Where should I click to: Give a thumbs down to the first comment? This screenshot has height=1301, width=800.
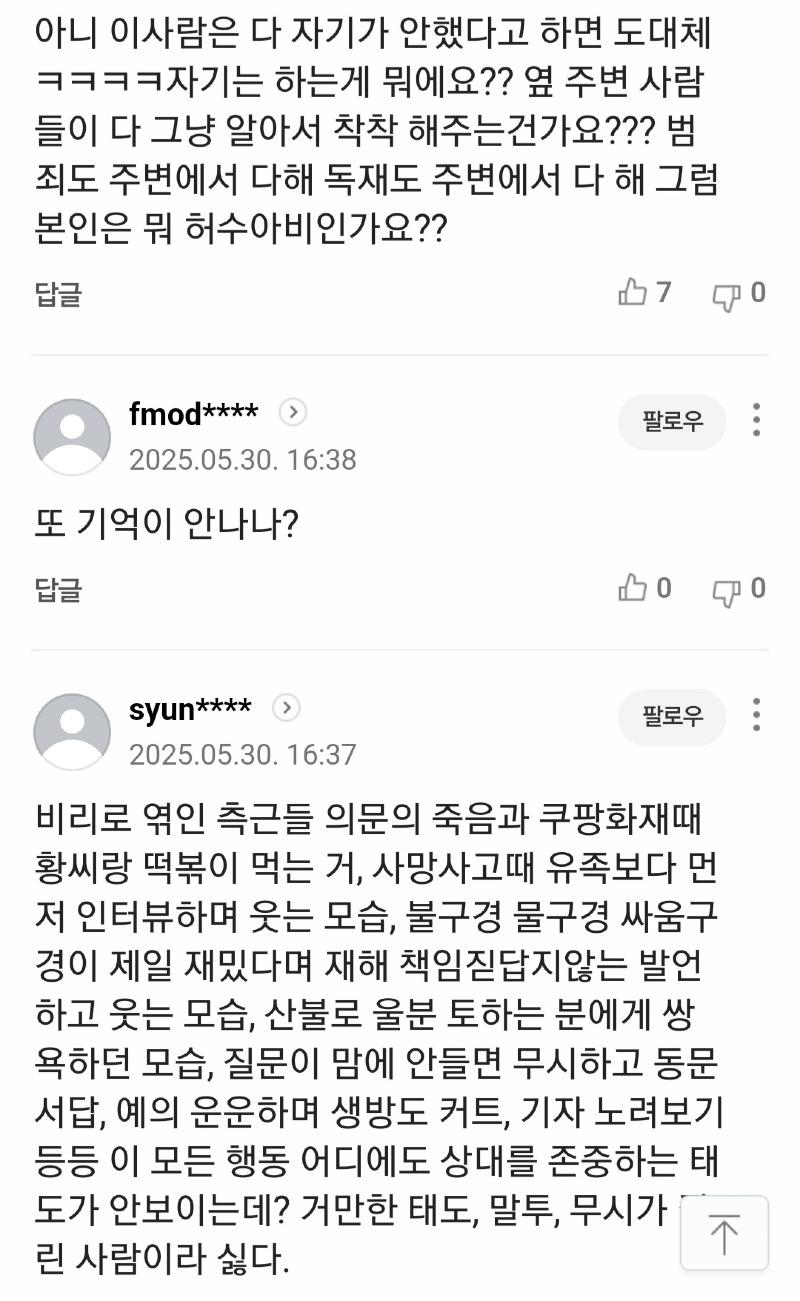tap(728, 293)
